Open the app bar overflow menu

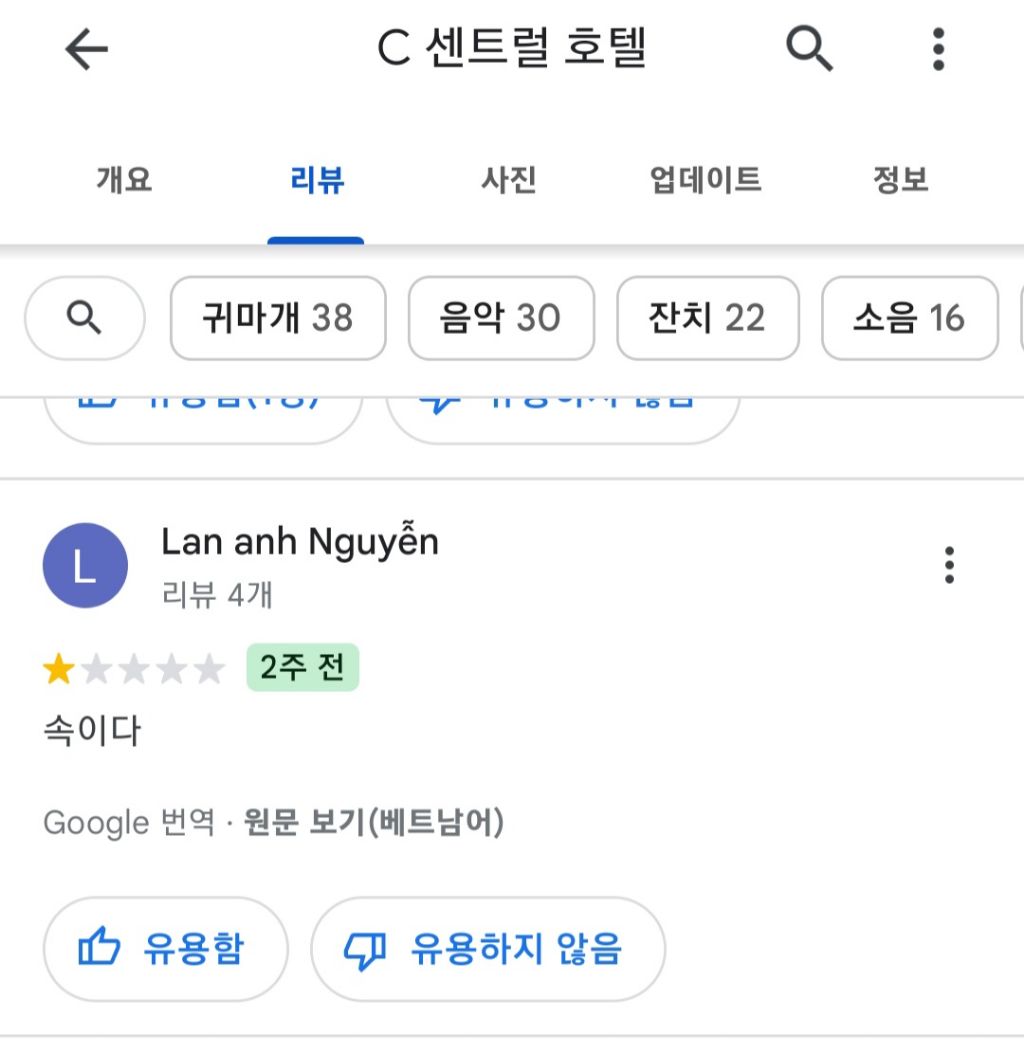pyautogui.click(x=938, y=48)
